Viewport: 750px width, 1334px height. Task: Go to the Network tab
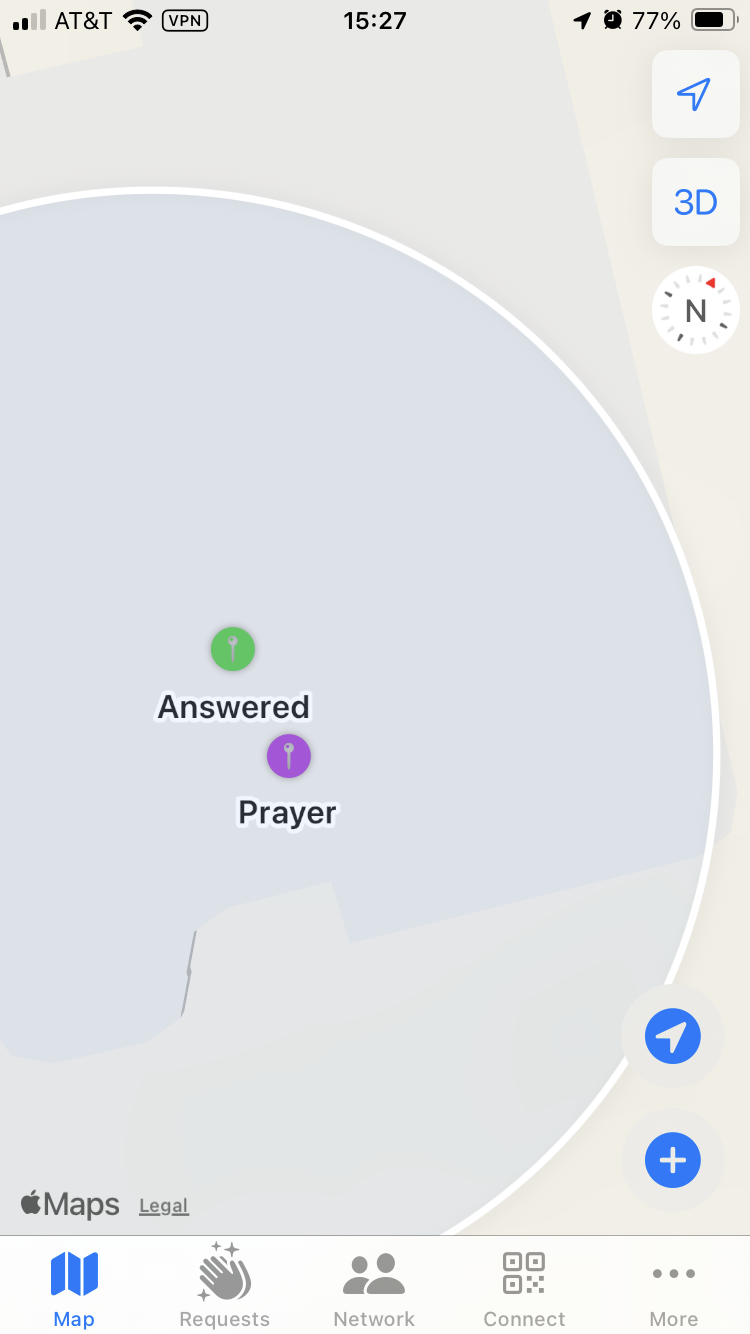(x=374, y=1288)
